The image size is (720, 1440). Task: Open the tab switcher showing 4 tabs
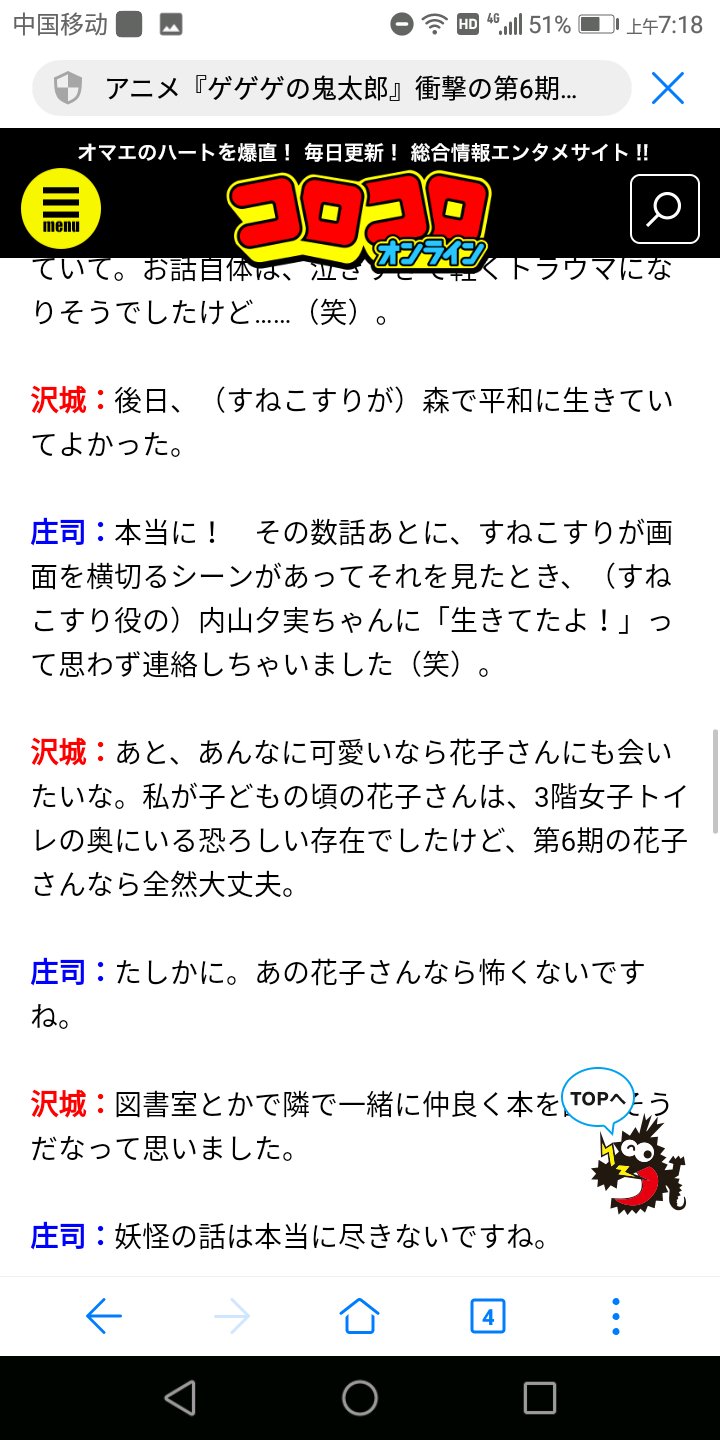click(488, 1317)
